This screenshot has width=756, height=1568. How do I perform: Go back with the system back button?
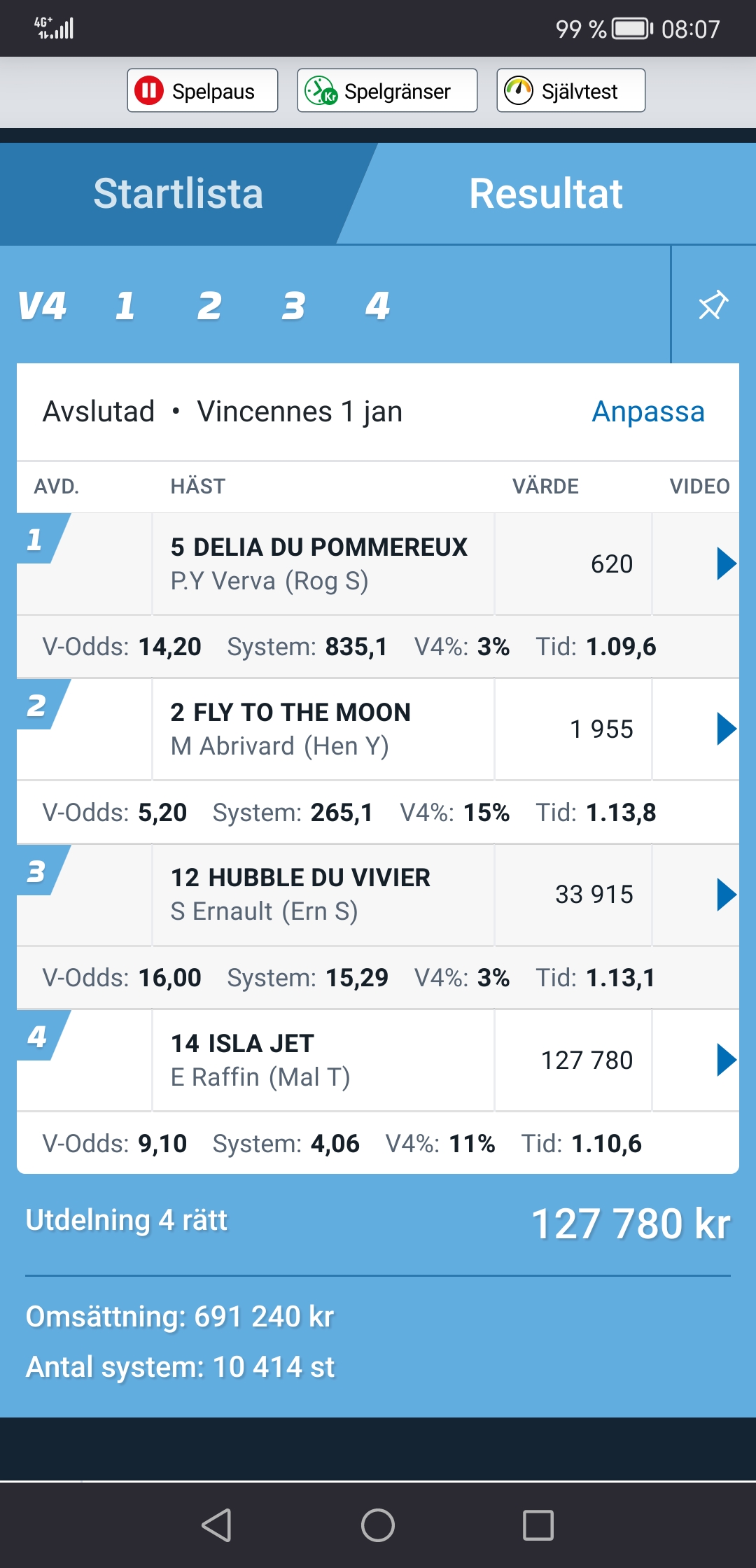216,1525
